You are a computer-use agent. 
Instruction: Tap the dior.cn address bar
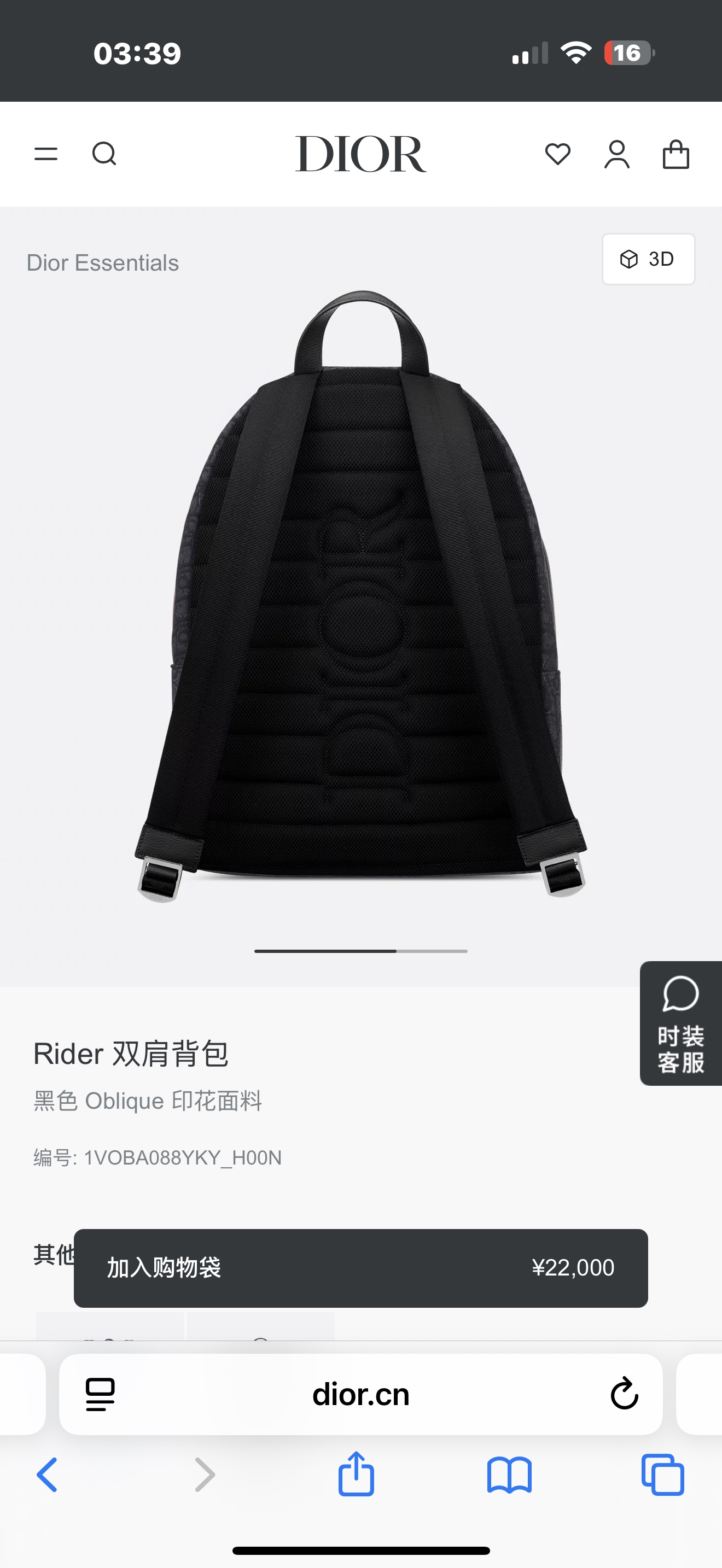tap(360, 1395)
